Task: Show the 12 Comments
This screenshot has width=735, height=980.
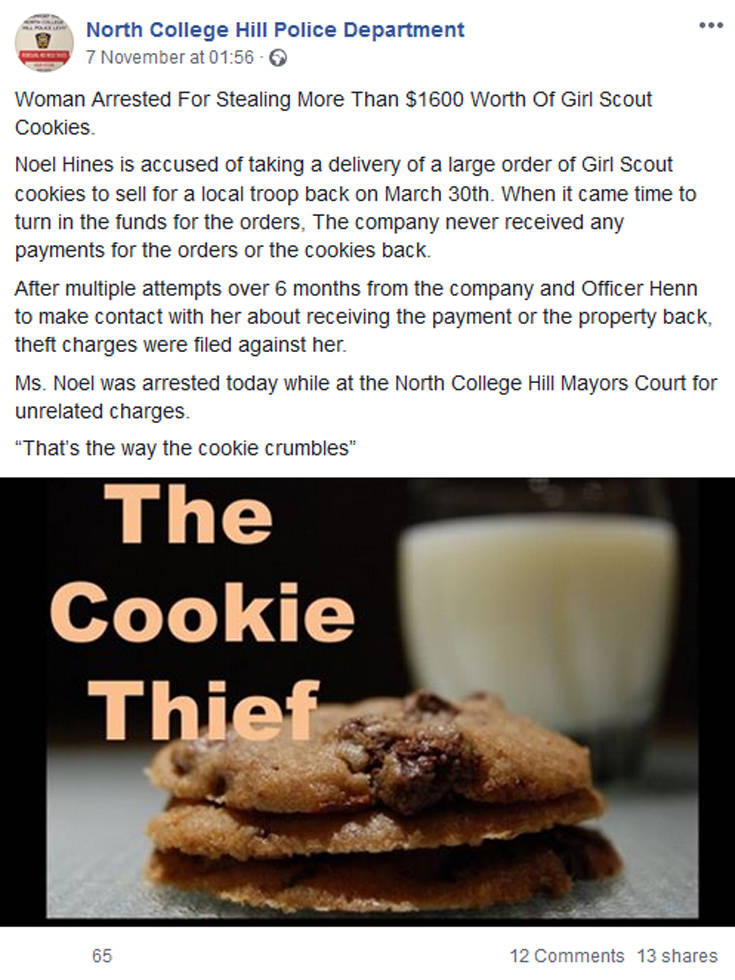Action: (x=566, y=956)
